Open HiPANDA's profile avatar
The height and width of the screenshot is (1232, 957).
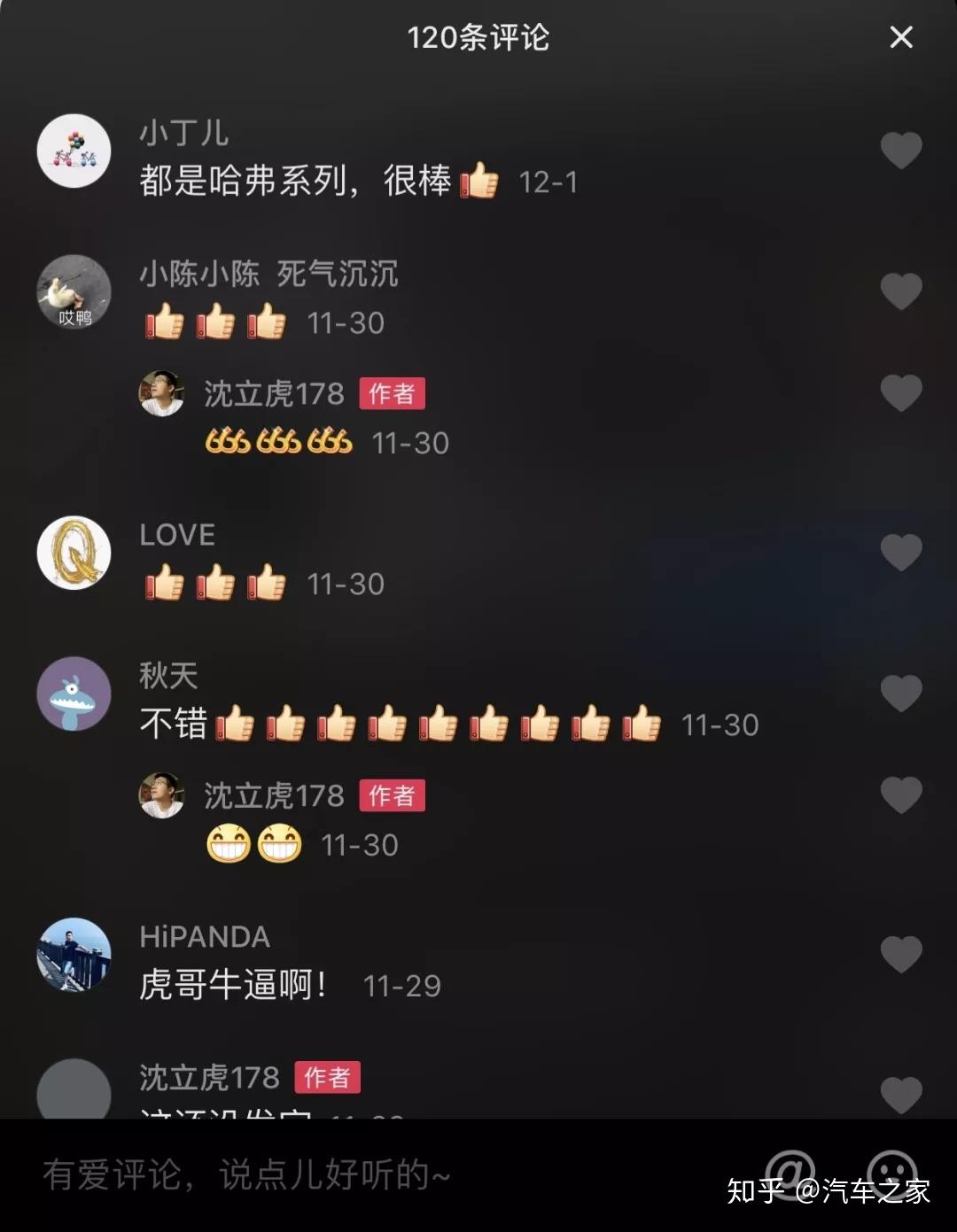pos(74,955)
